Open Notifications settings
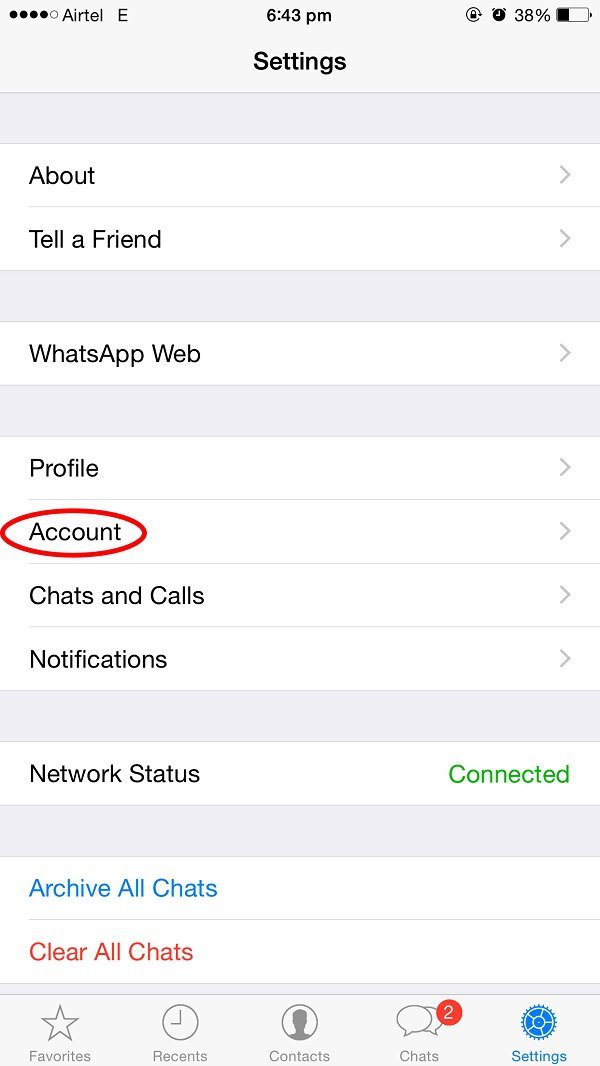 [300, 659]
